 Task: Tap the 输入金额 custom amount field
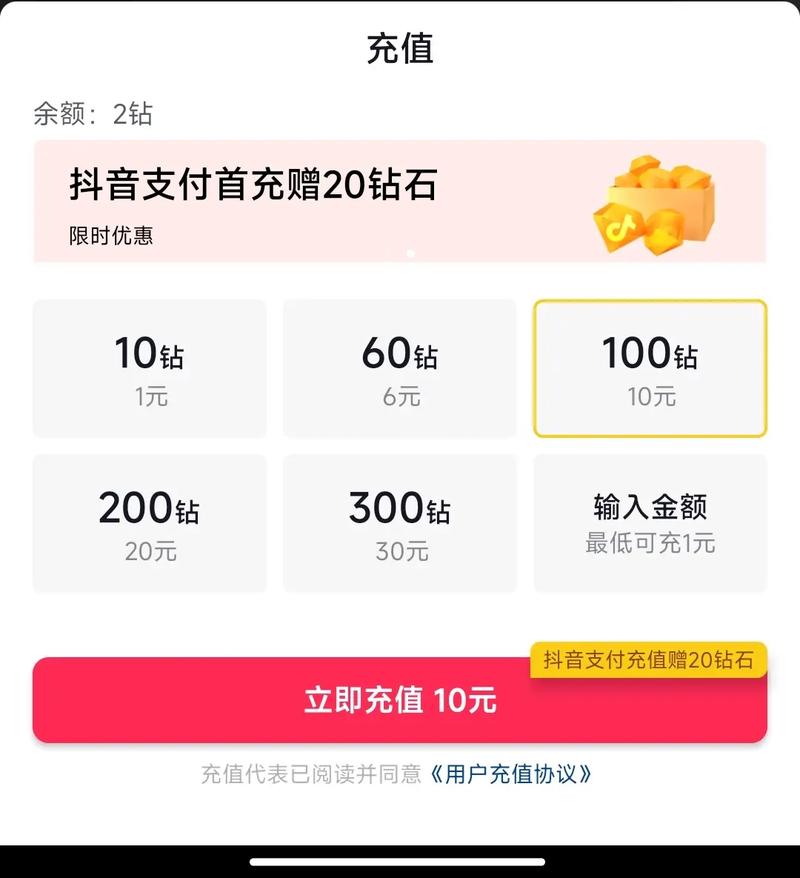[651, 521]
